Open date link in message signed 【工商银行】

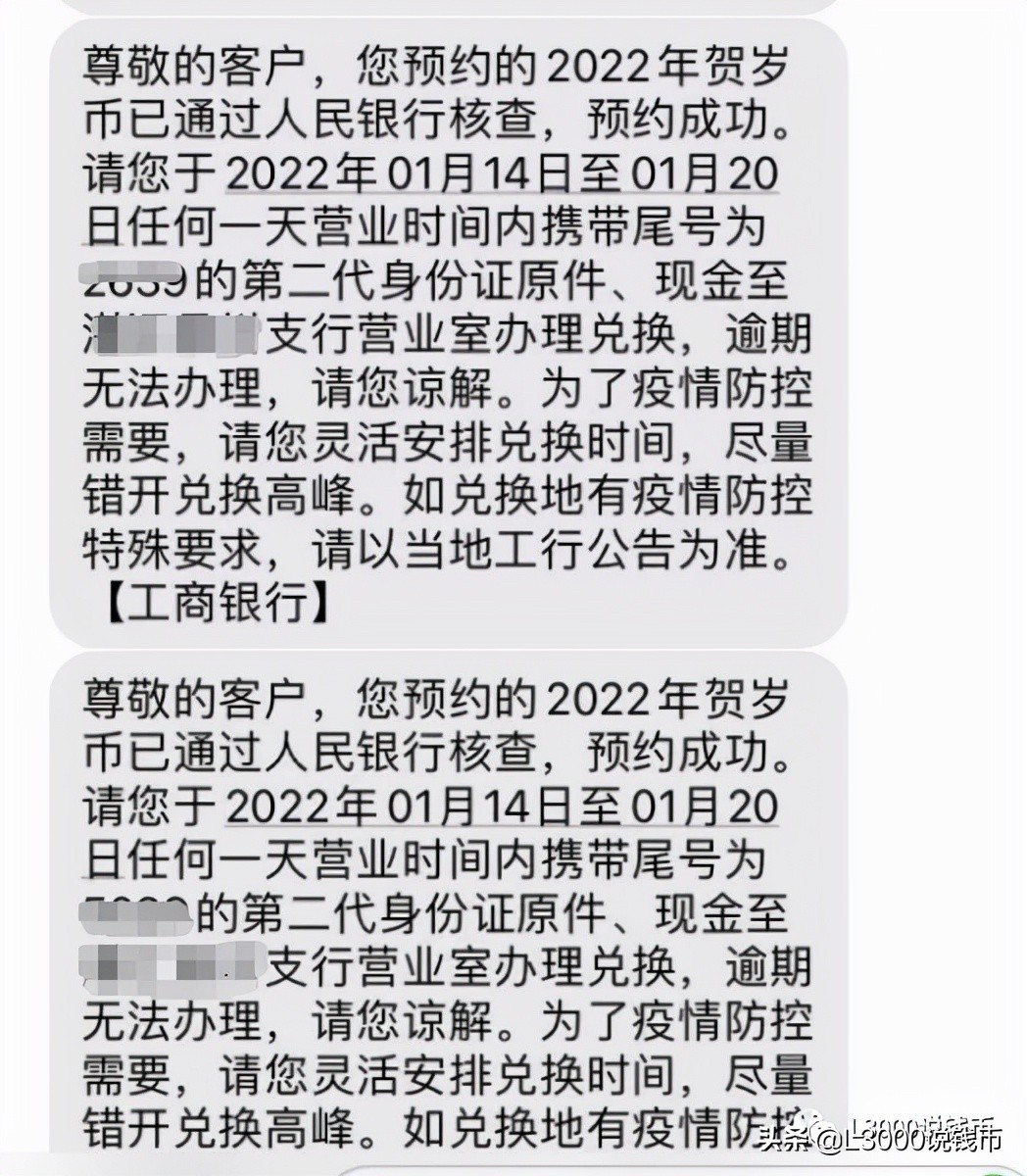point(502,174)
